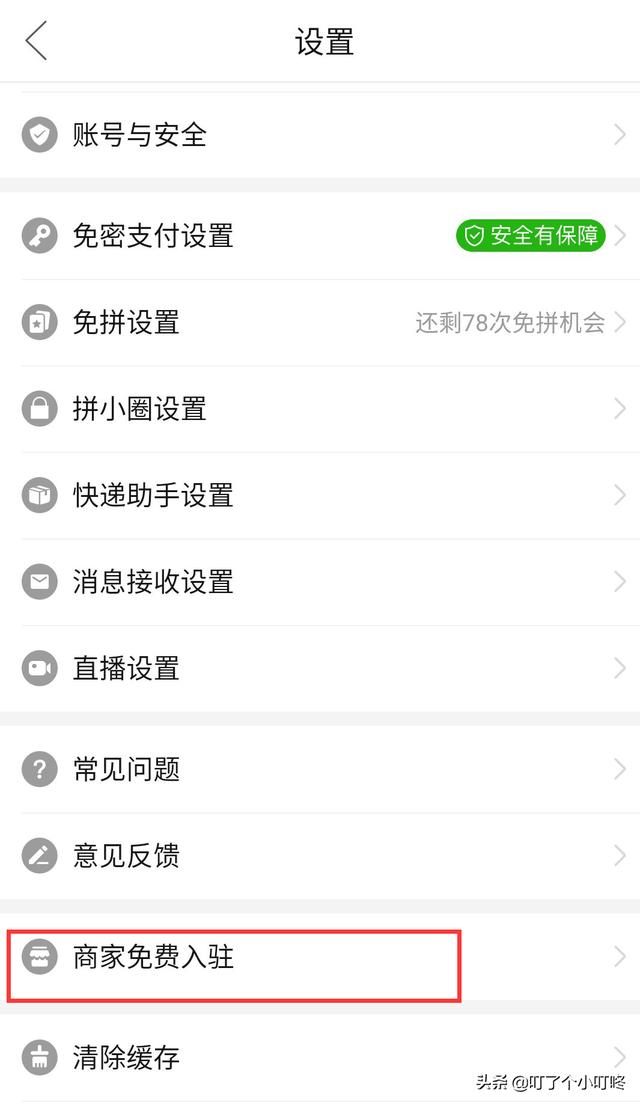Open 拼小圈设置
This screenshot has height=1105, width=640.
tap(320, 409)
